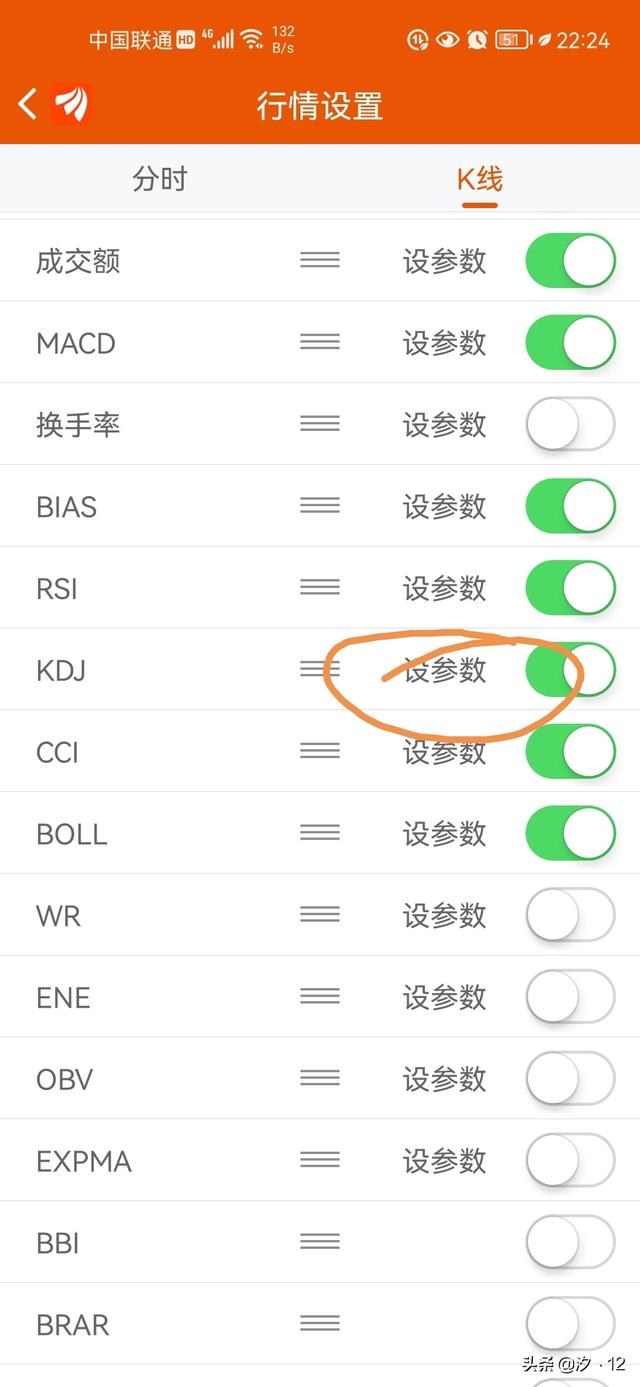The height and width of the screenshot is (1387, 640).
Task: Toggle off the CCI indicator
Action: click(570, 752)
